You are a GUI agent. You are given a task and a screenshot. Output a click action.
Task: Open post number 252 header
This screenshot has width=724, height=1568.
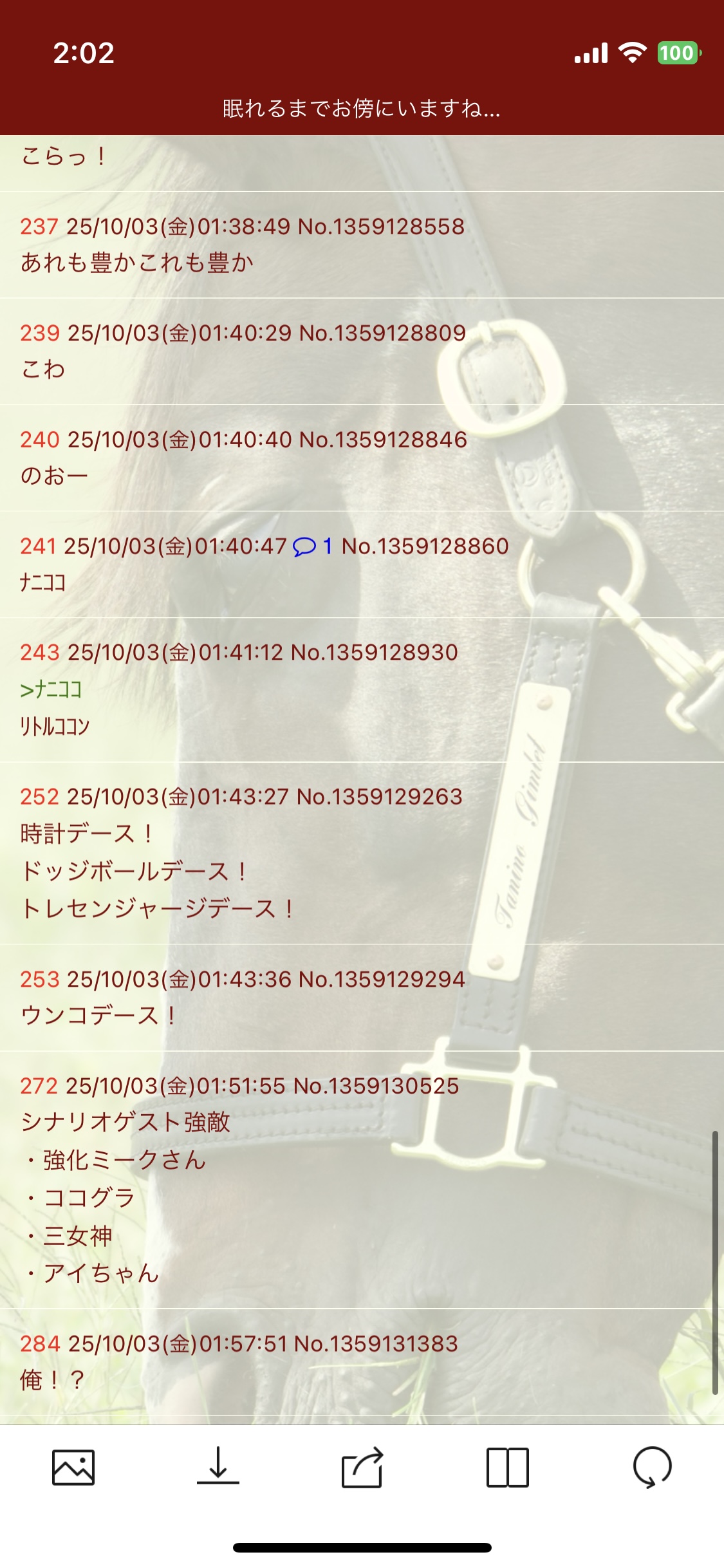39,797
